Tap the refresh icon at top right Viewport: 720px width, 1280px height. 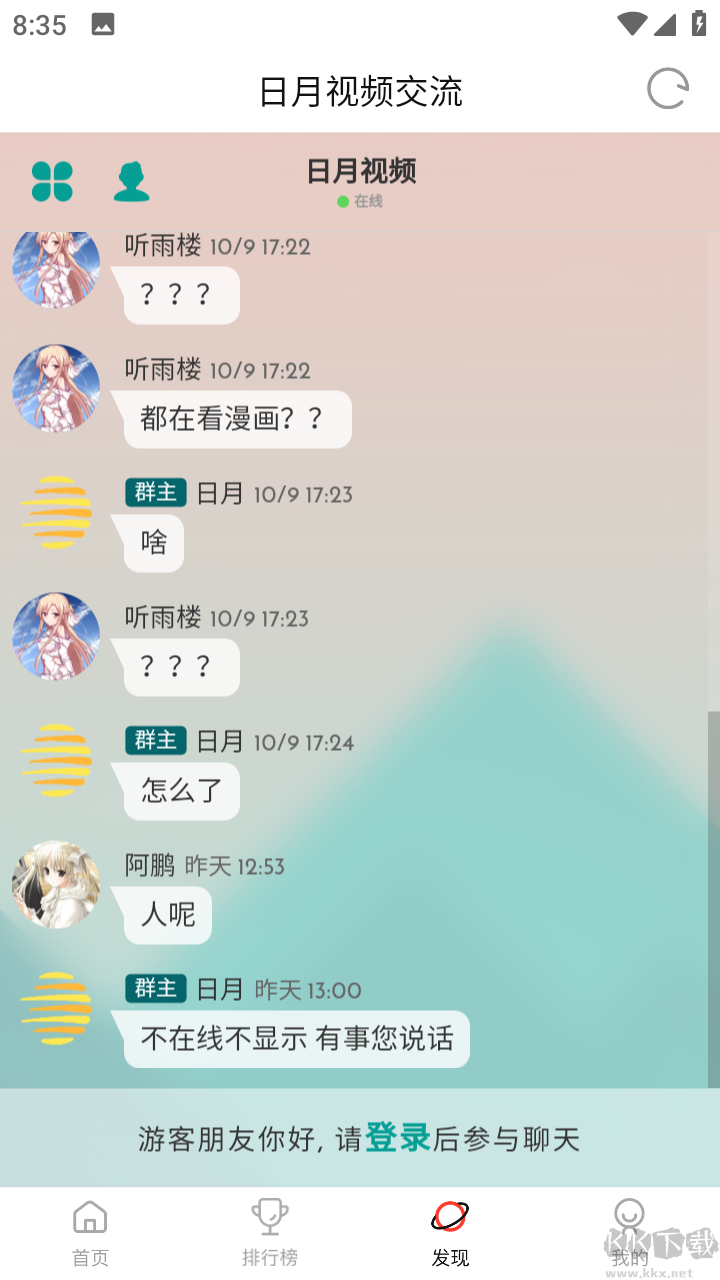click(x=669, y=87)
